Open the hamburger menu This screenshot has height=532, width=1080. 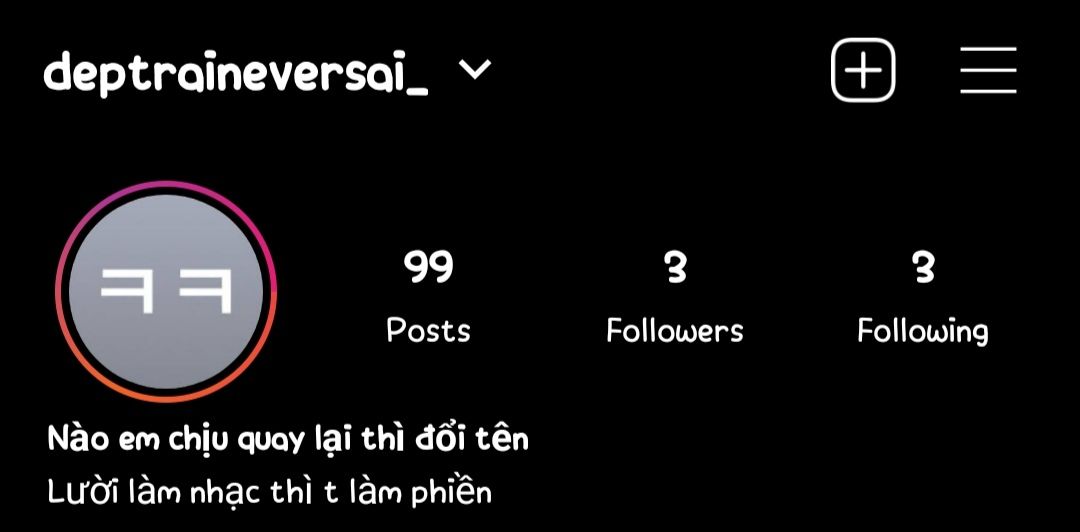988,71
